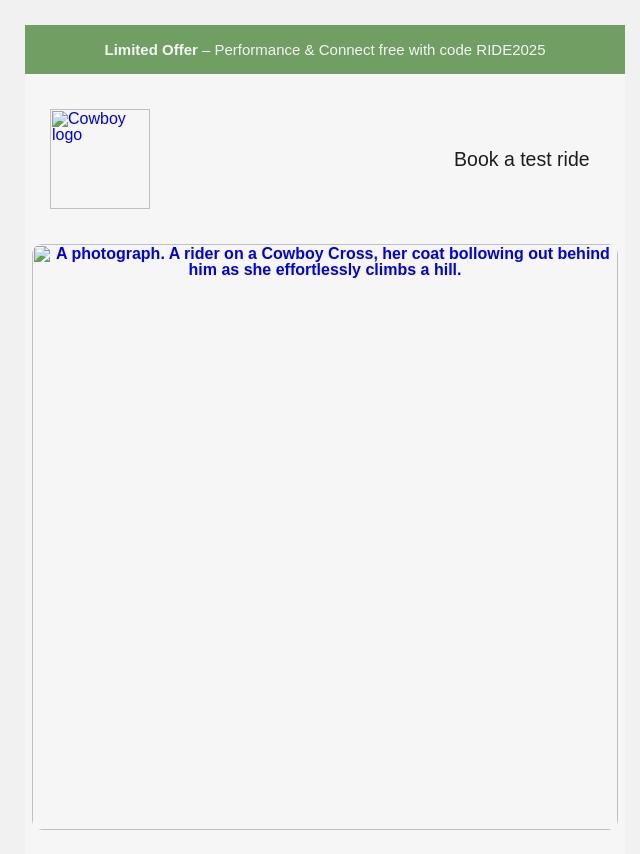640x854 pixels.
Task: Tap the Cowboy logo image link
Action: pos(100,159)
